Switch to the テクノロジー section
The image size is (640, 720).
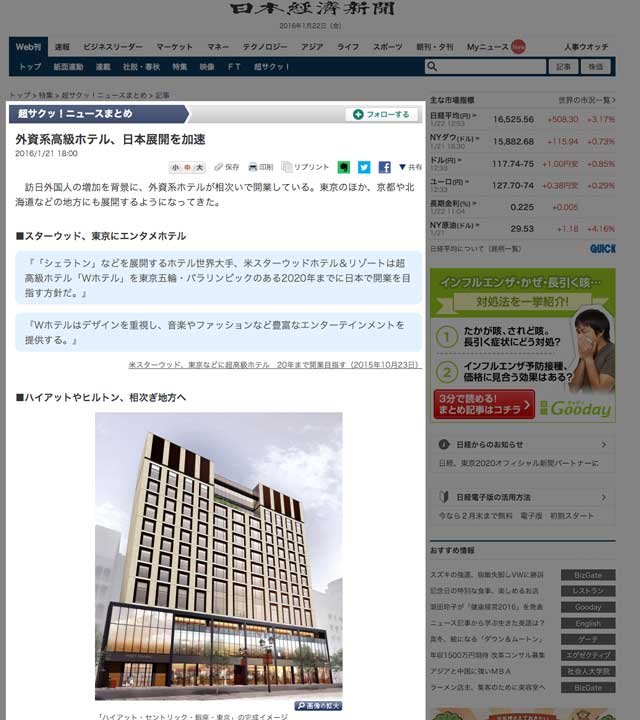[265, 47]
